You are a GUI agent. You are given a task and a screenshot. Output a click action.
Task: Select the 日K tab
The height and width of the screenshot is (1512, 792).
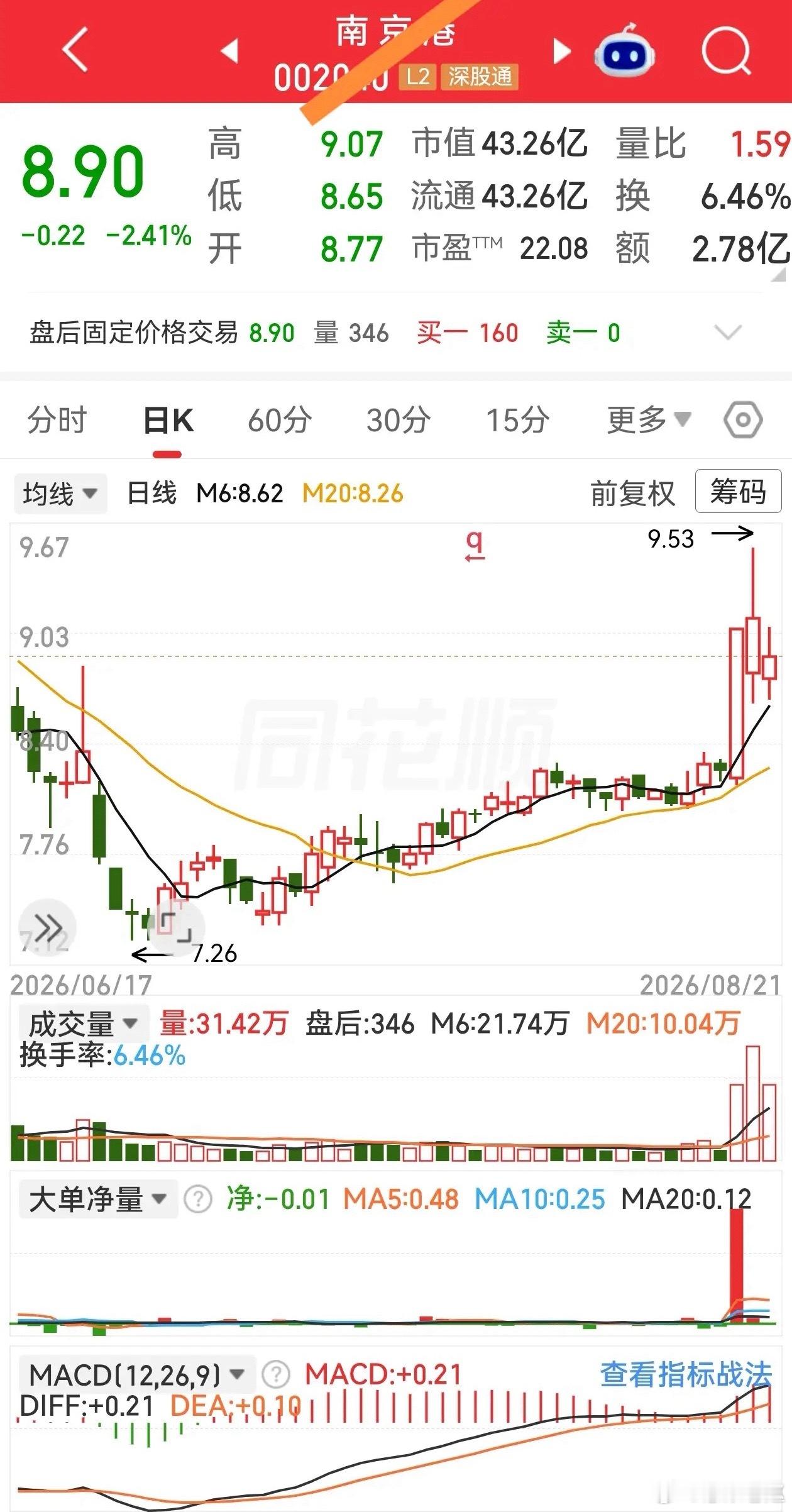(168, 419)
